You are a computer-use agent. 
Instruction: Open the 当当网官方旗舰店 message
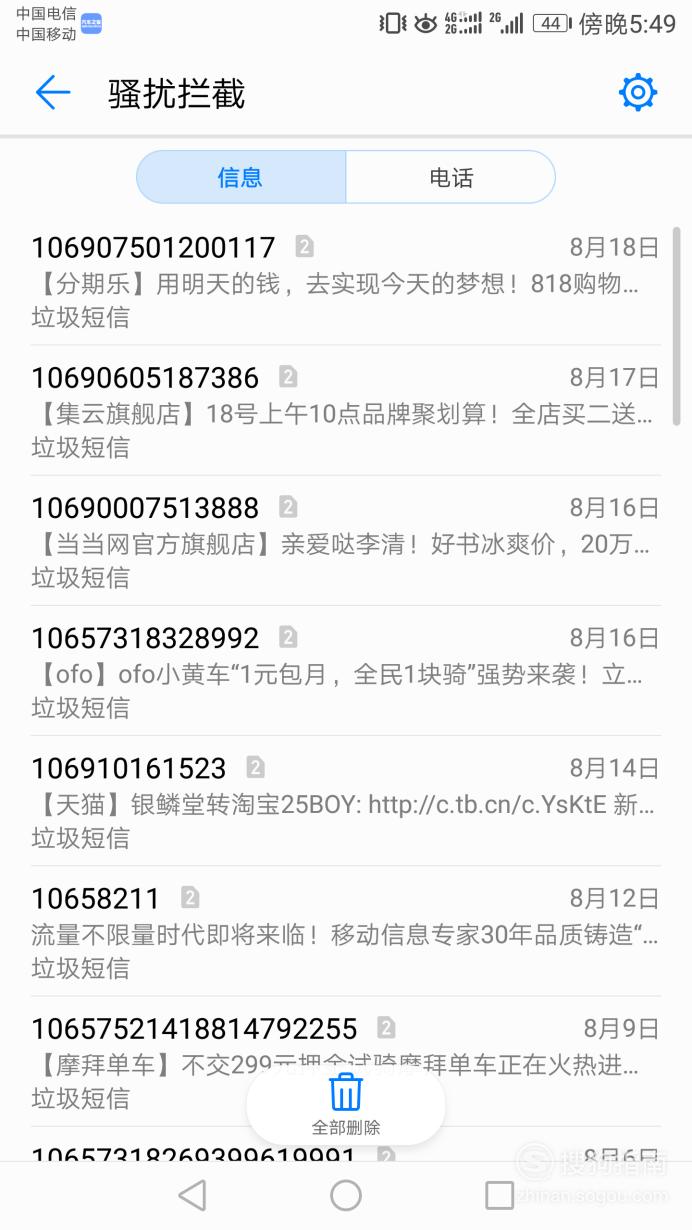click(x=345, y=541)
